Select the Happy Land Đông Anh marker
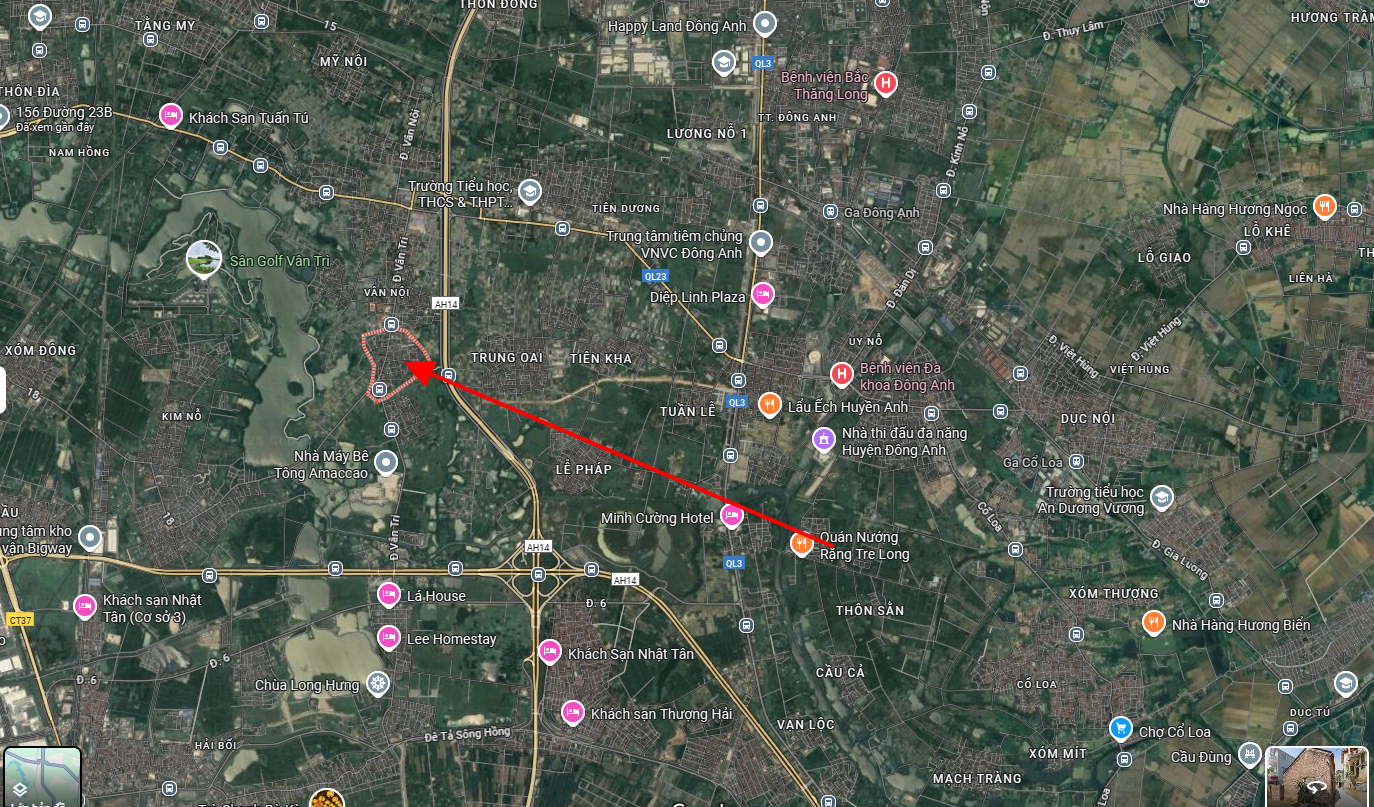 [x=765, y=23]
